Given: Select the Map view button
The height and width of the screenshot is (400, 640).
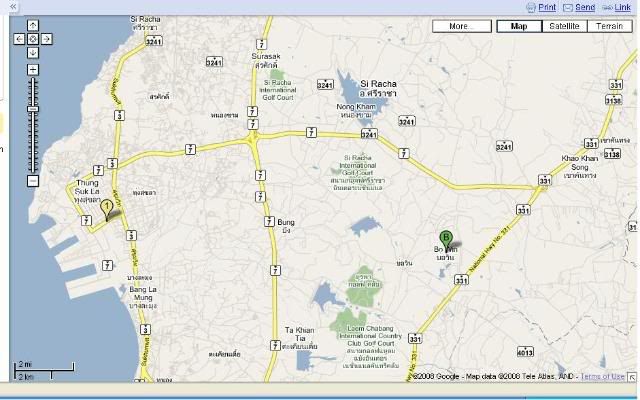Looking at the screenshot, I should pyautogui.click(x=518, y=26).
